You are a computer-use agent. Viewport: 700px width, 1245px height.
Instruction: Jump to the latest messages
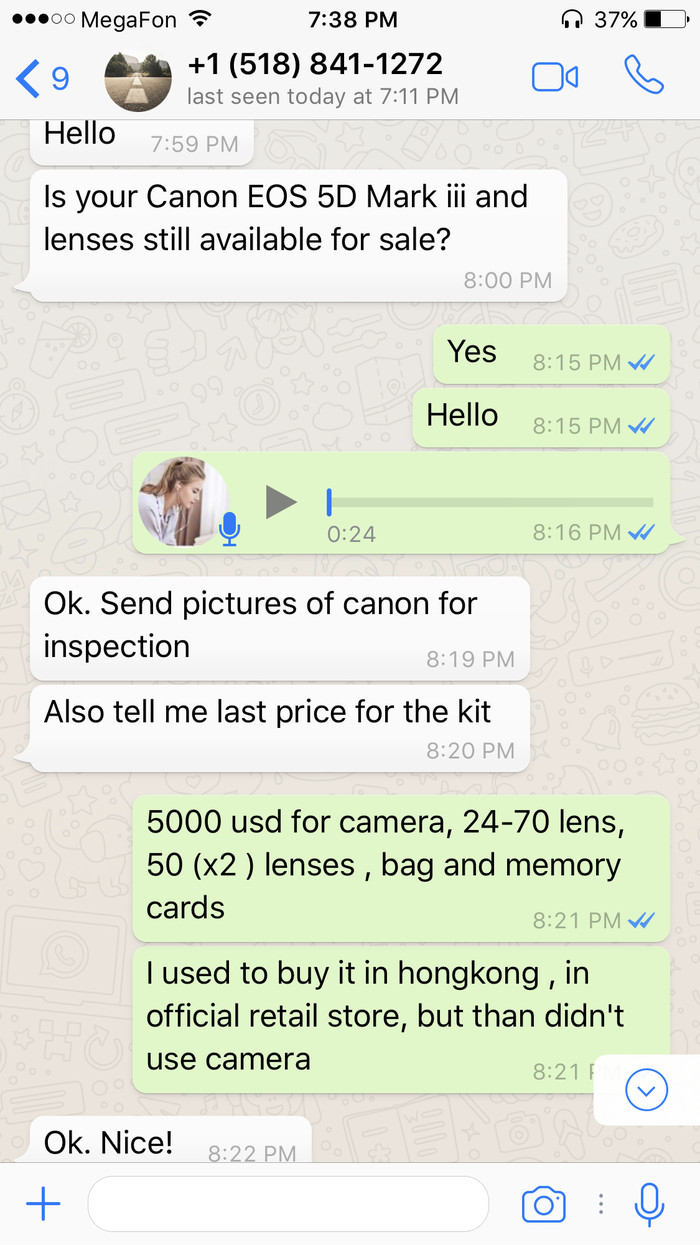[x=646, y=1091]
